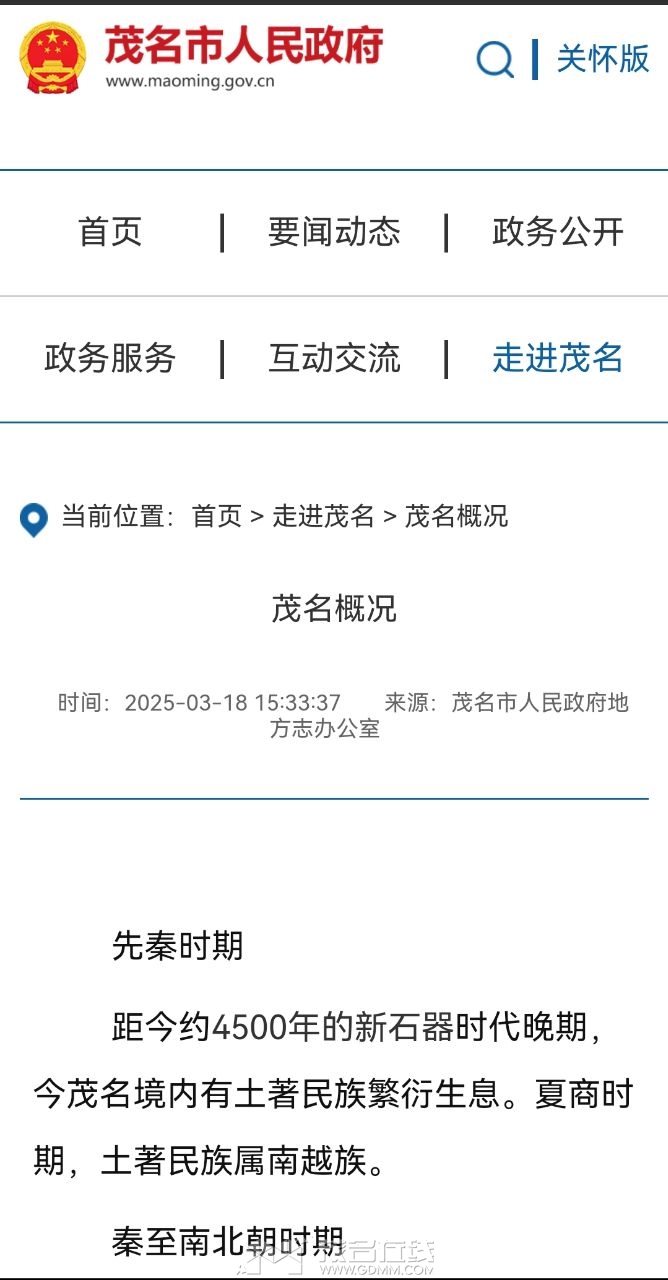Open the 要闻动态 section
Image resolution: width=668 pixels, height=1280 pixels.
(x=334, y=232)
